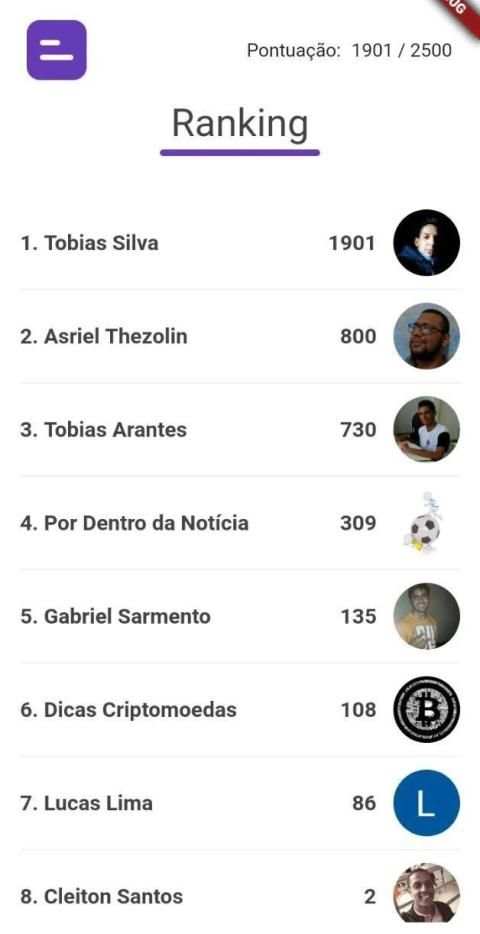
Task: Open the Dicas Criptomoedas entry
Action: pyautogui.click(x=240, y=709)
